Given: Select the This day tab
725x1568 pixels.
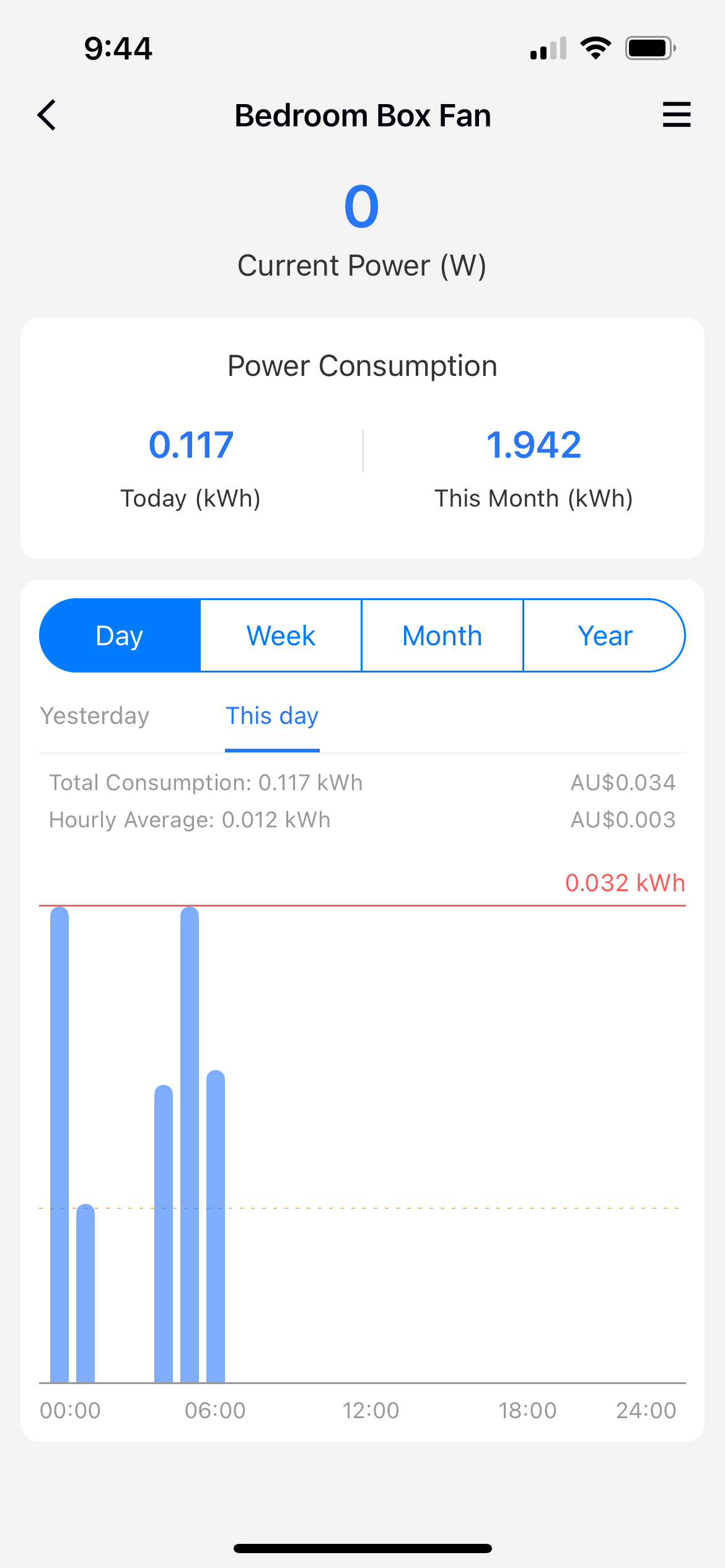Looking at the screenshot, I should 272,716.
